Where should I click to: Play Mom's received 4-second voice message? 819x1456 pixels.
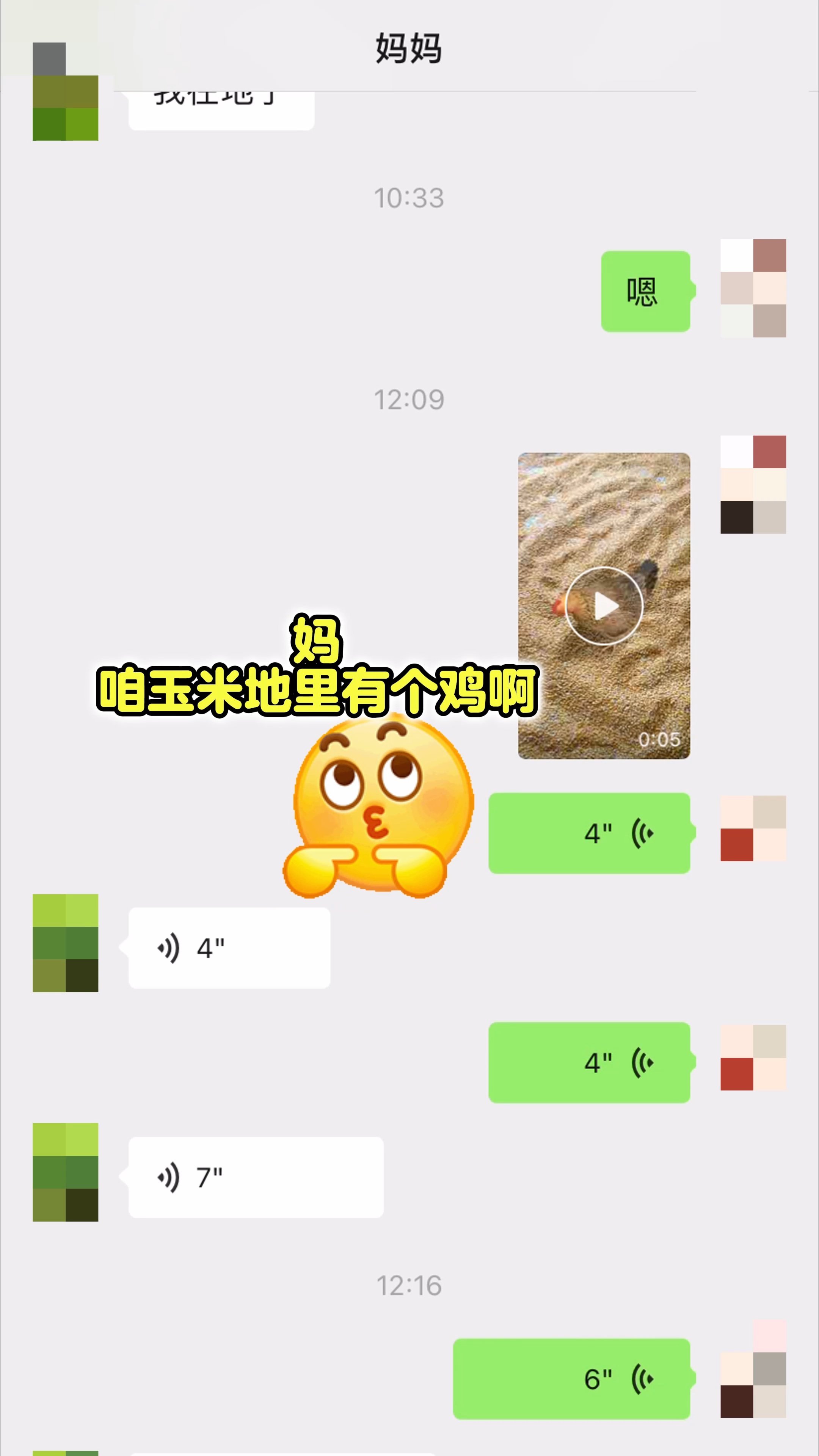[x=229, y=948]
